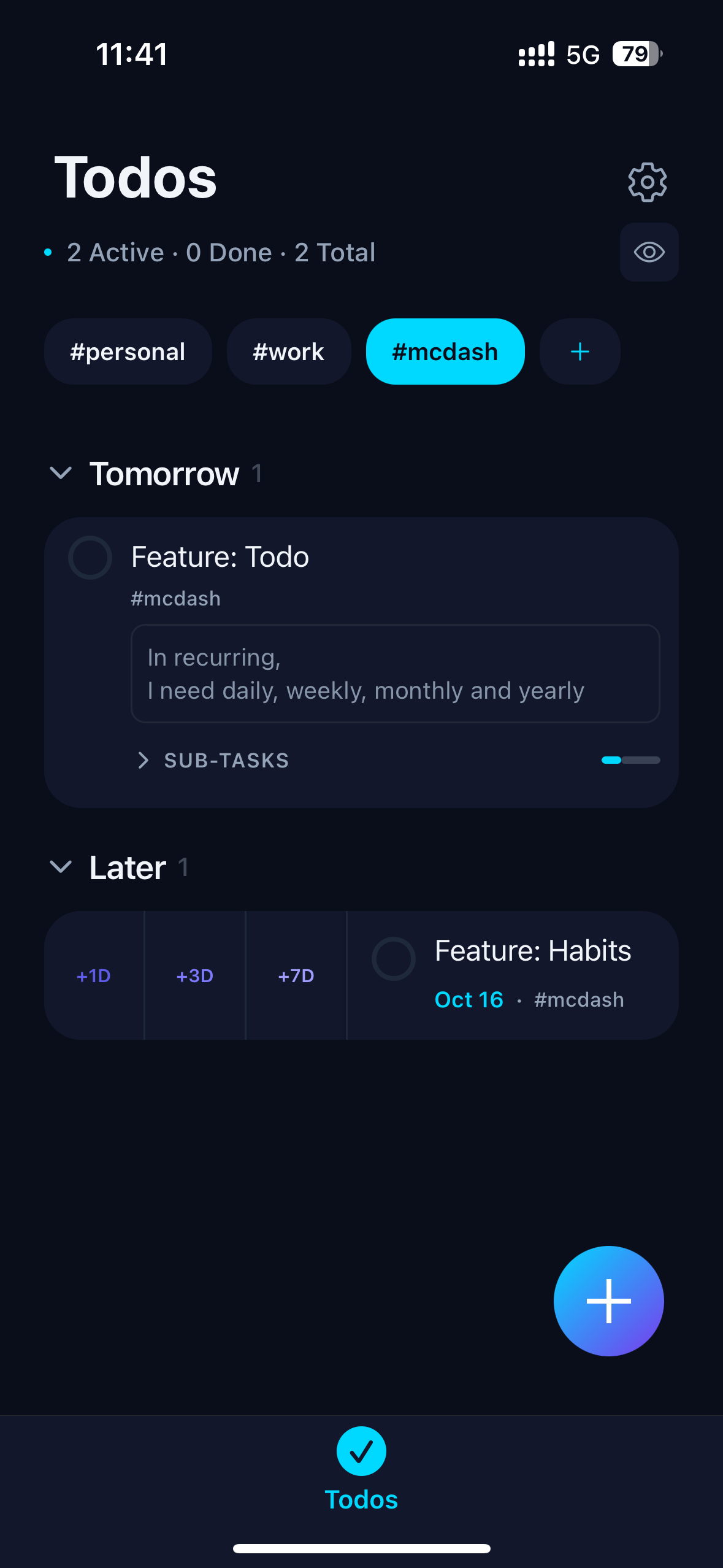Collapse the Later section
Viewport: 723px width, 1568px height.
point(61,867)
